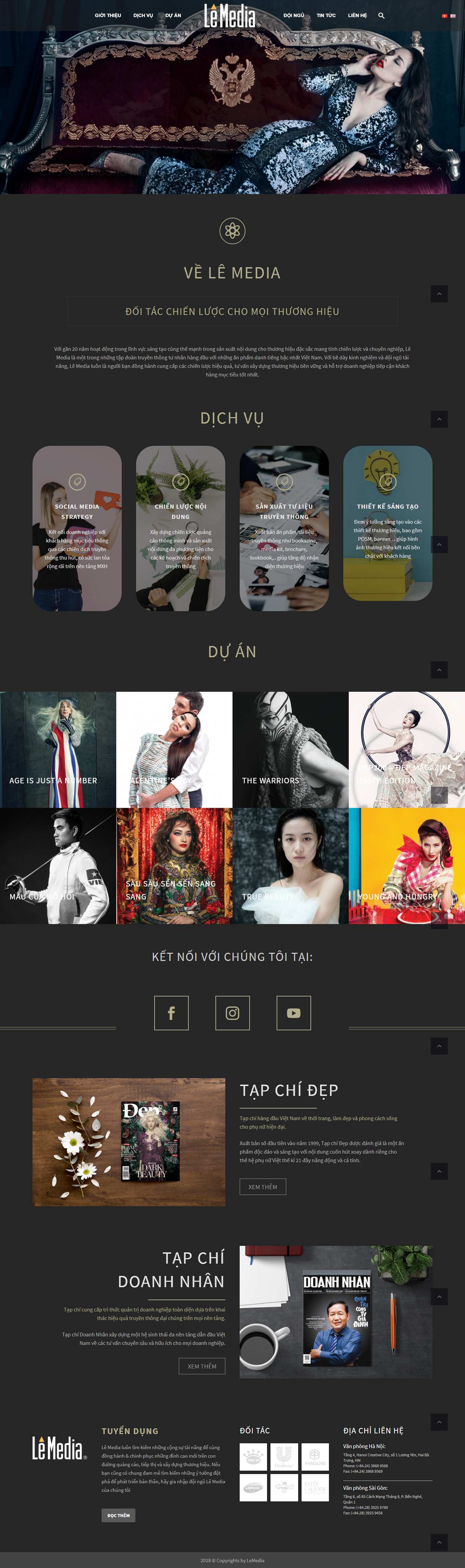
Task: Visit the Facebook page
Action: 171,1013
